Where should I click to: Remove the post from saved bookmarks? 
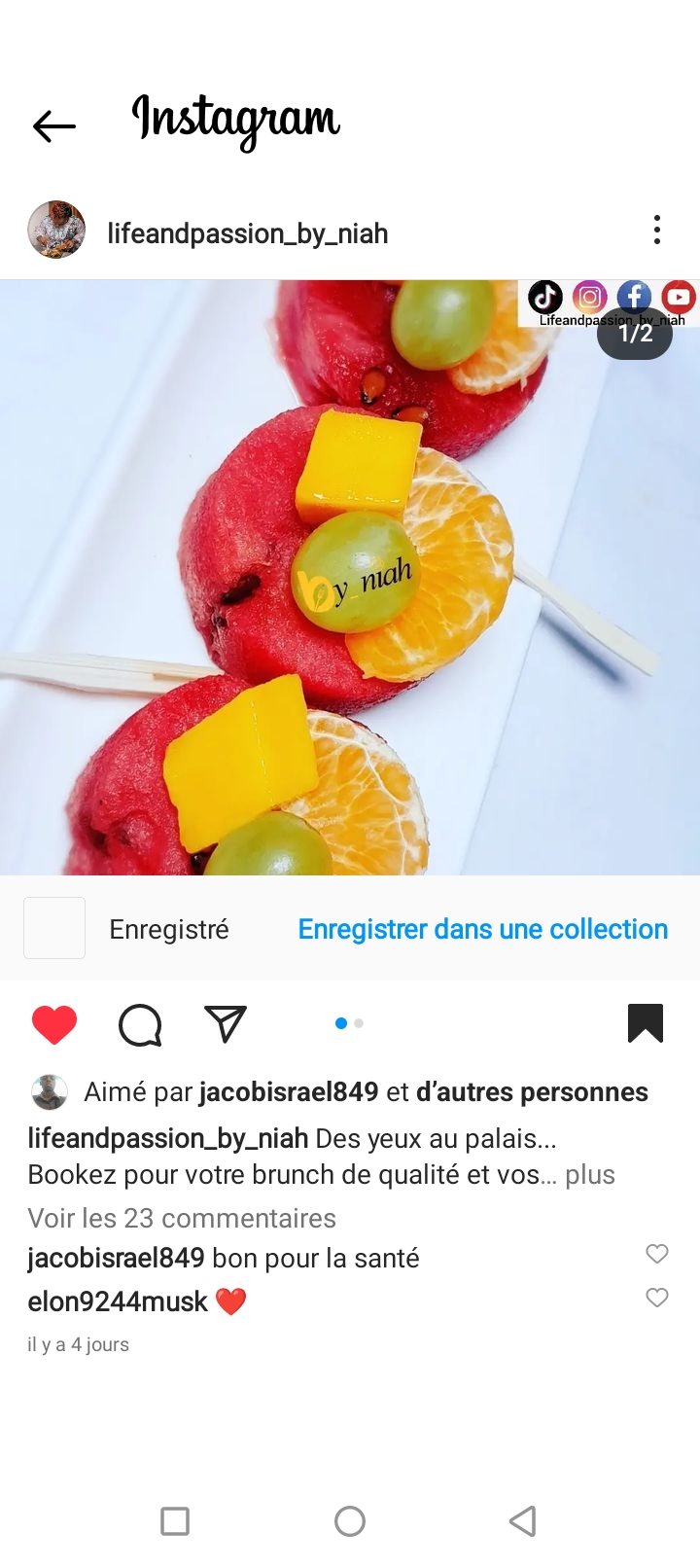click(646, 1023)
